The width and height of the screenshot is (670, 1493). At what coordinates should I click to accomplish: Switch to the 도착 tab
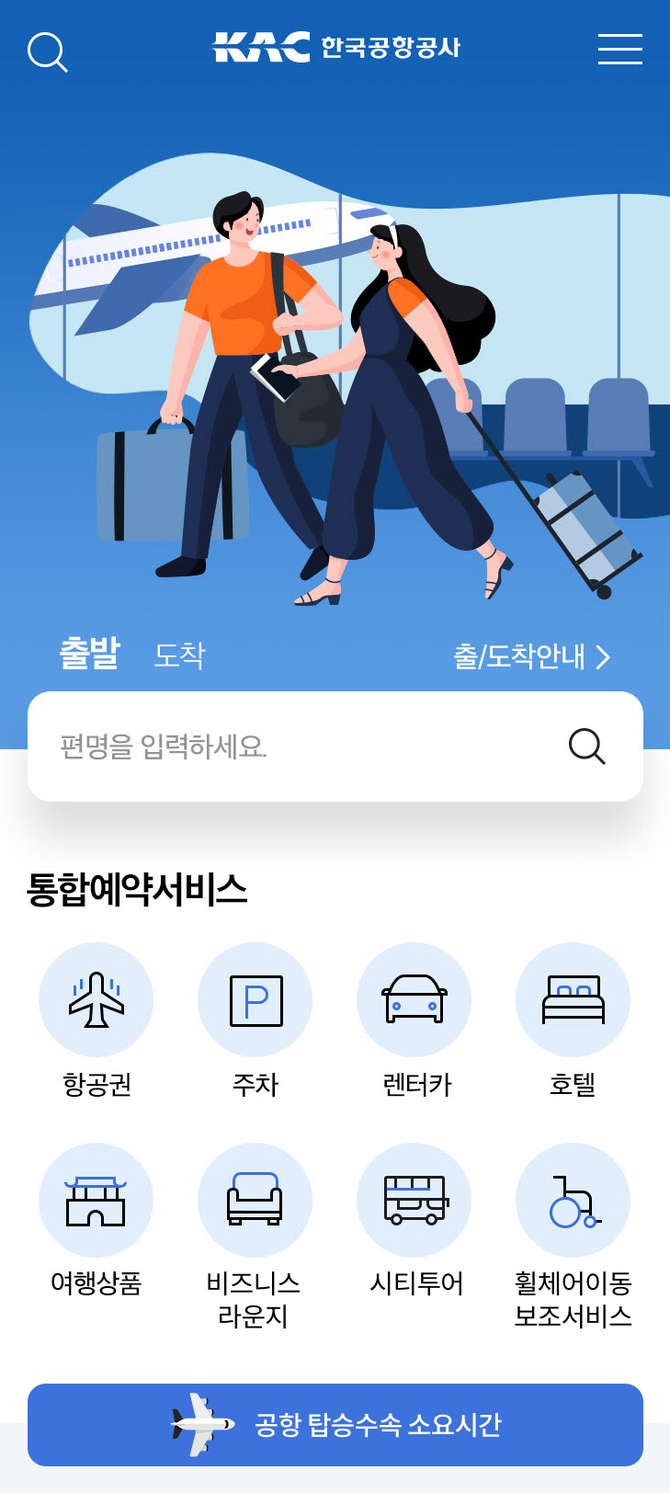pos(180,656)
